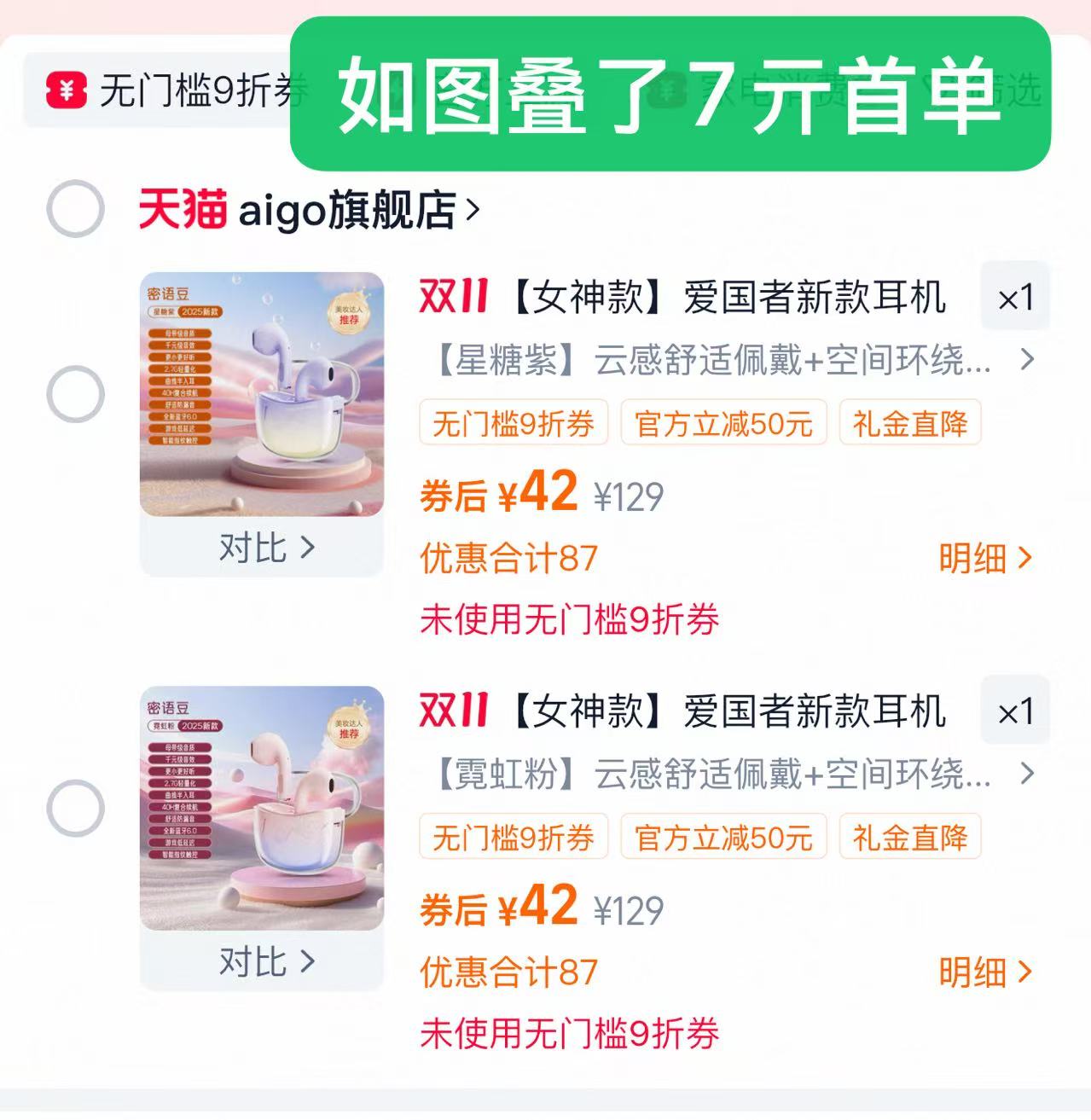
Task: Open 明细 details for the 霓虹粉 item
Action: (984, 972)
